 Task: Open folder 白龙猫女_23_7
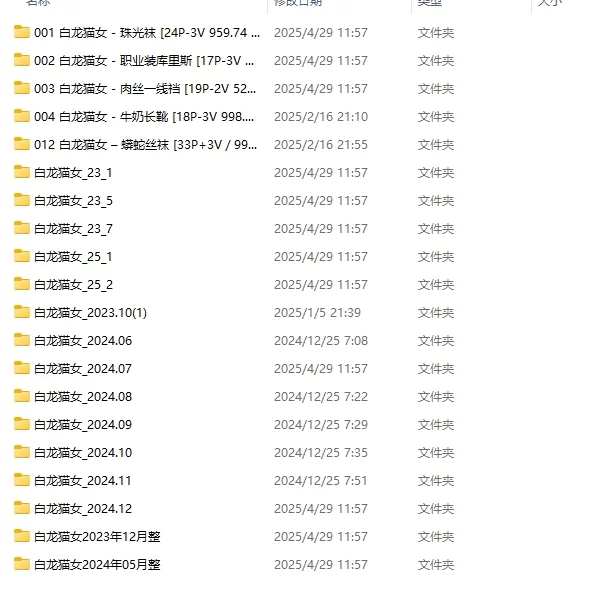click(73, 229)
